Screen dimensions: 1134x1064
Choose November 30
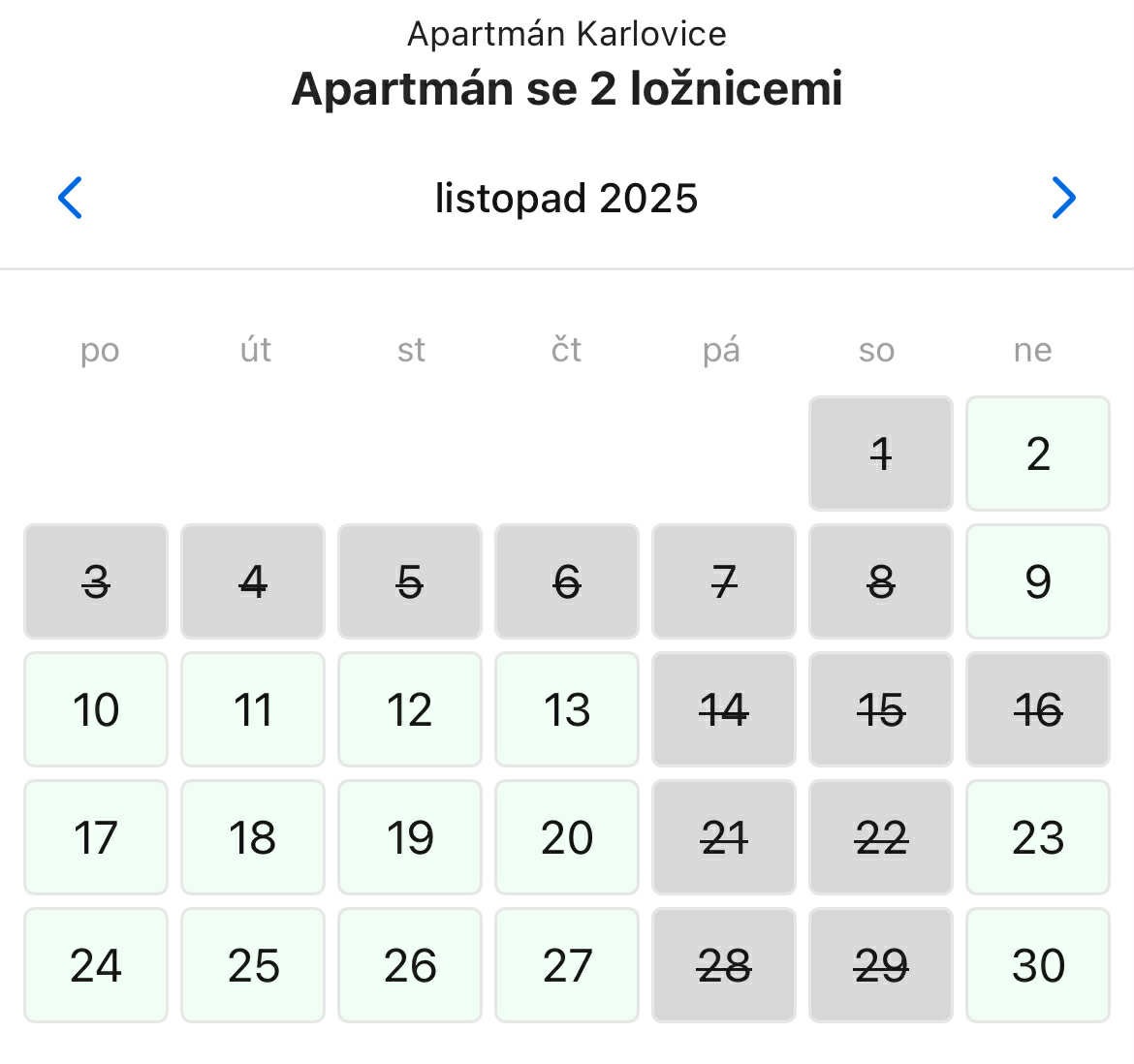[1037, 965]
